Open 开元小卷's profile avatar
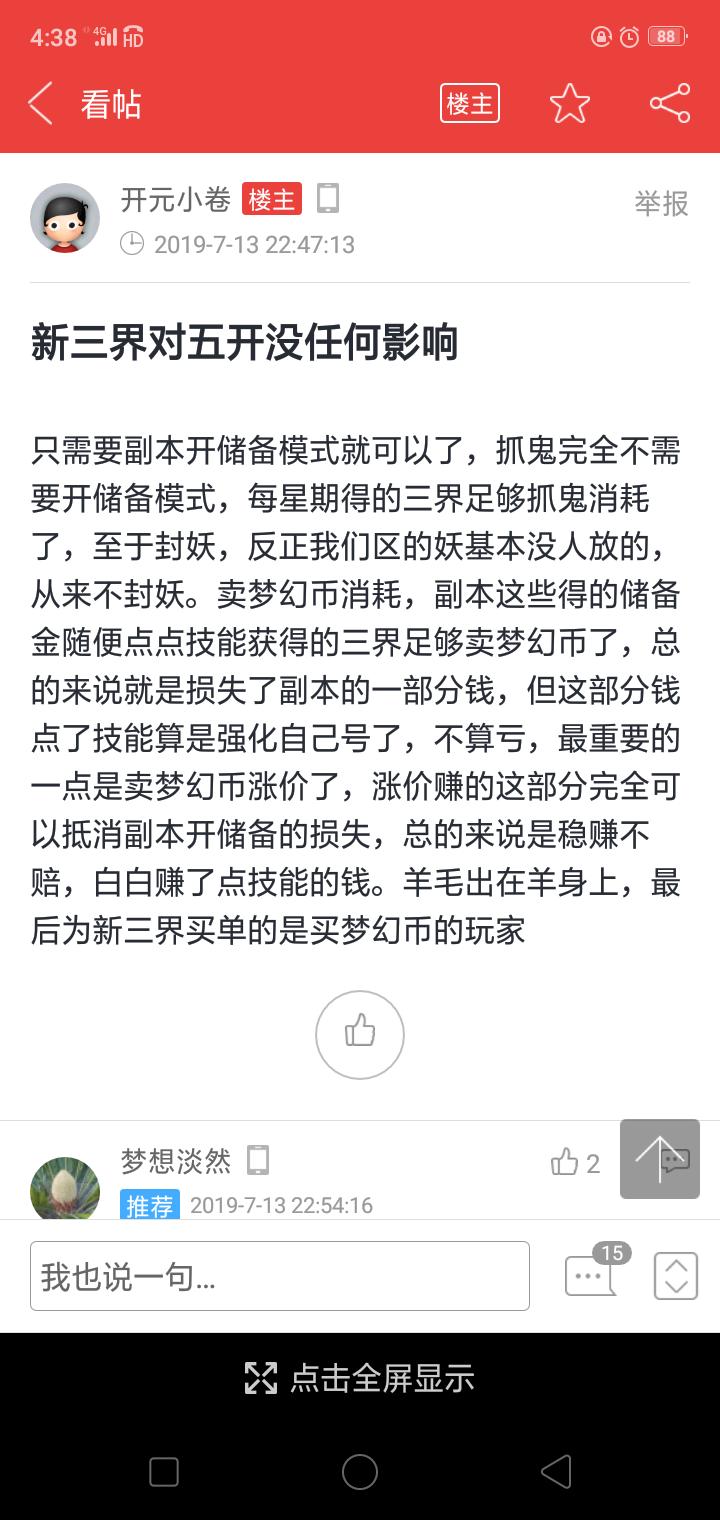The width and height of the screenshot is (720, 1520). (x=65, y=218)
